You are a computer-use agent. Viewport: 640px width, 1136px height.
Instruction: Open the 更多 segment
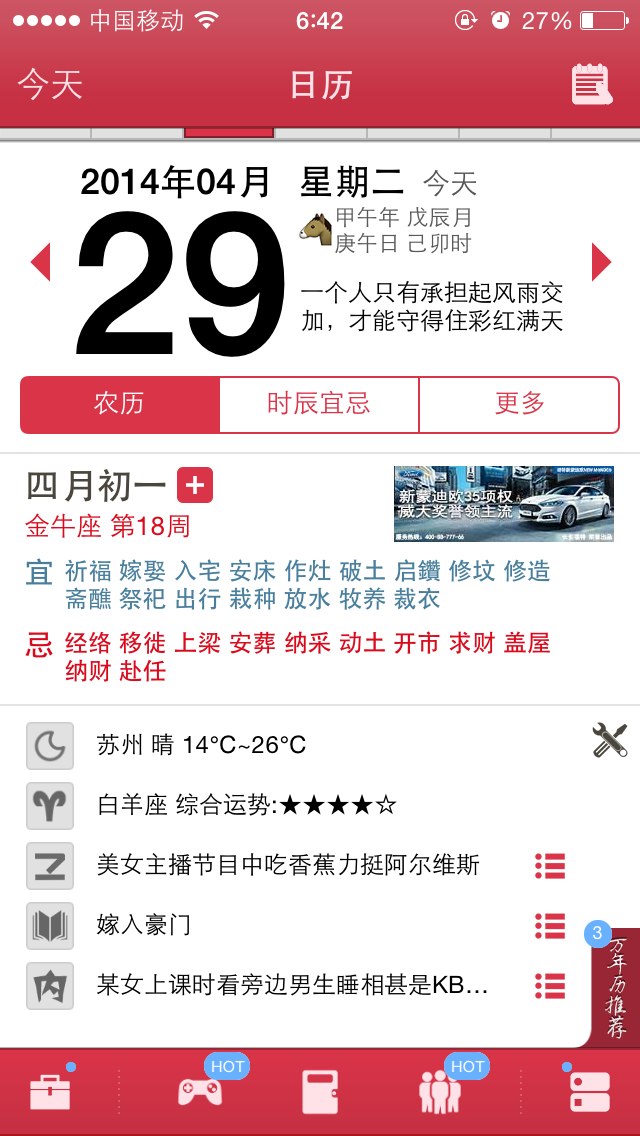coord(519,404)
